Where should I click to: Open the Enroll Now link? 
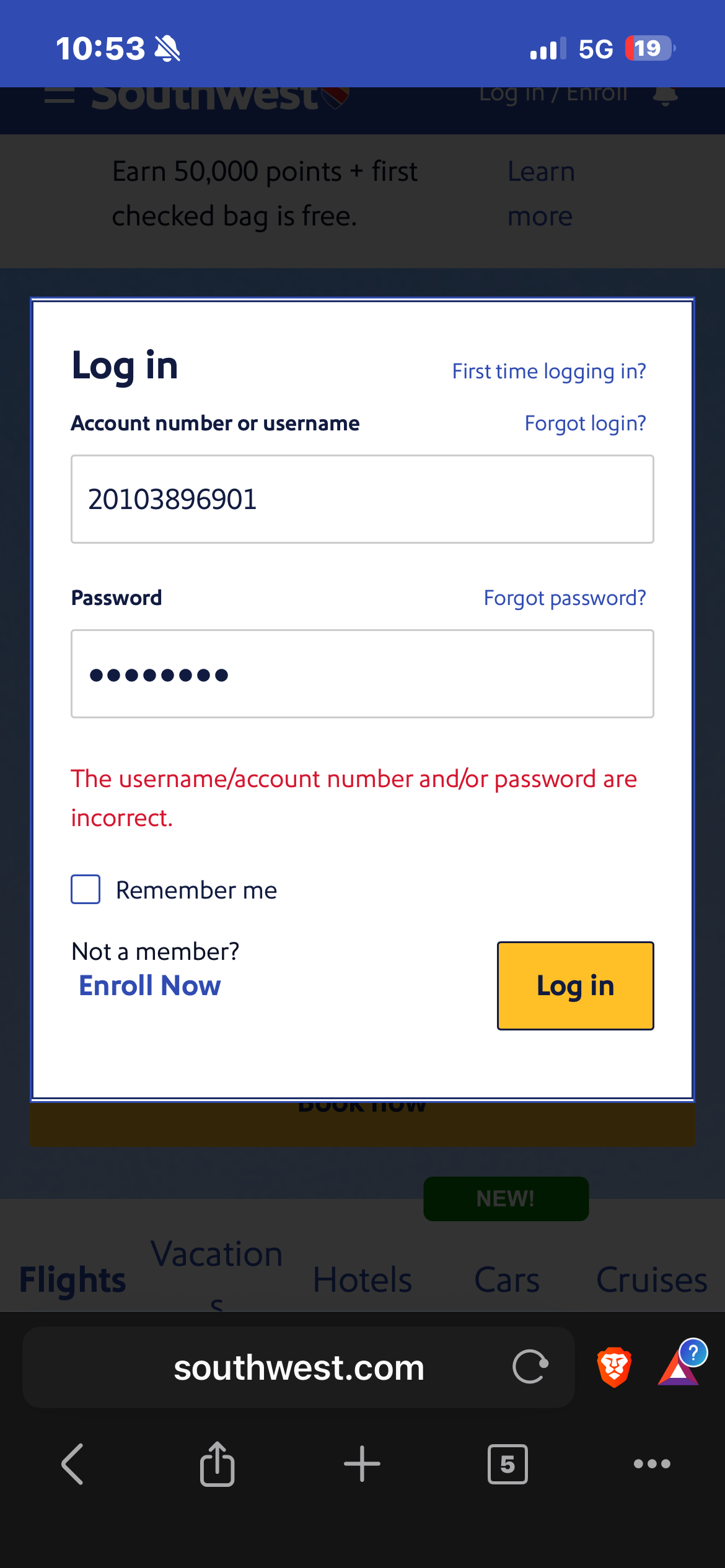point(149,985)
